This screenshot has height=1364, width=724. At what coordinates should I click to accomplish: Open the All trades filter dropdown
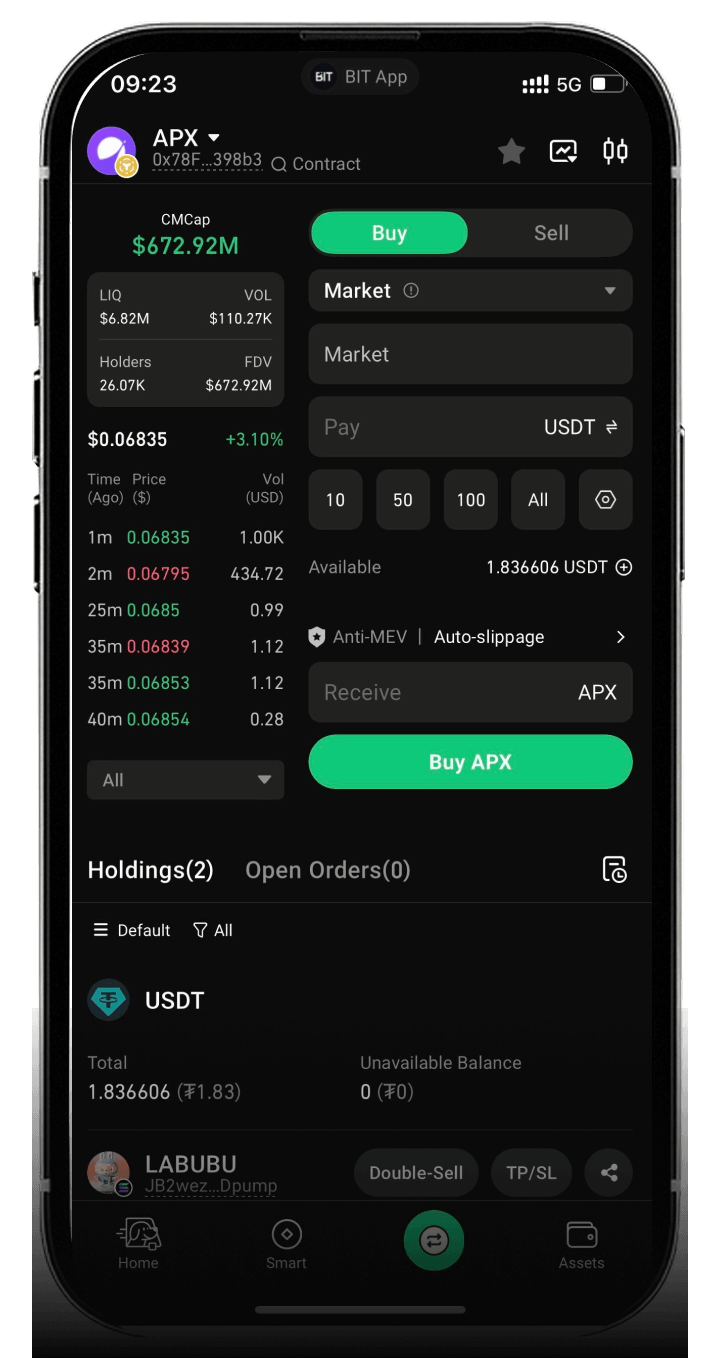coord(186,780)
